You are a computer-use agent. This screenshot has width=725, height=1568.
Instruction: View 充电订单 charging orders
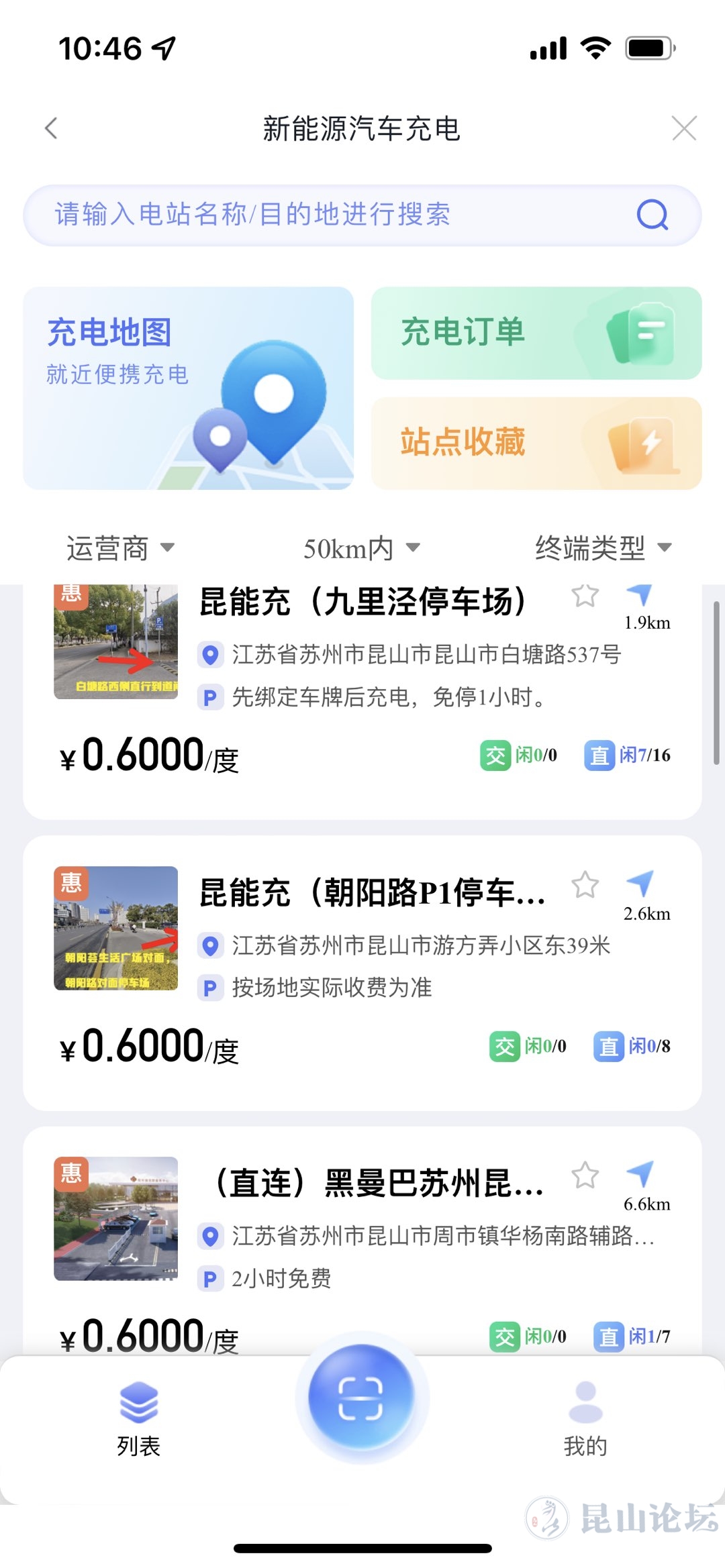(x=536, y=333)
